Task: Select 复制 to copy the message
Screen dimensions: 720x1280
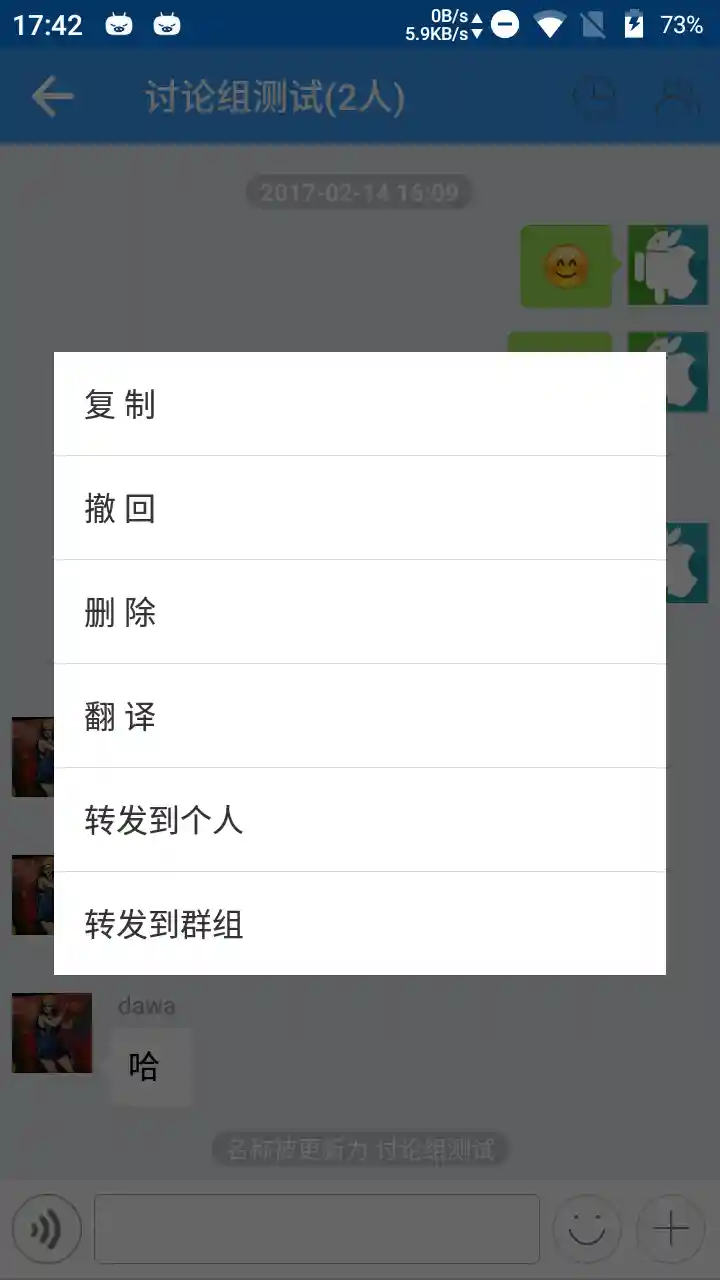Action: [359, 404]
